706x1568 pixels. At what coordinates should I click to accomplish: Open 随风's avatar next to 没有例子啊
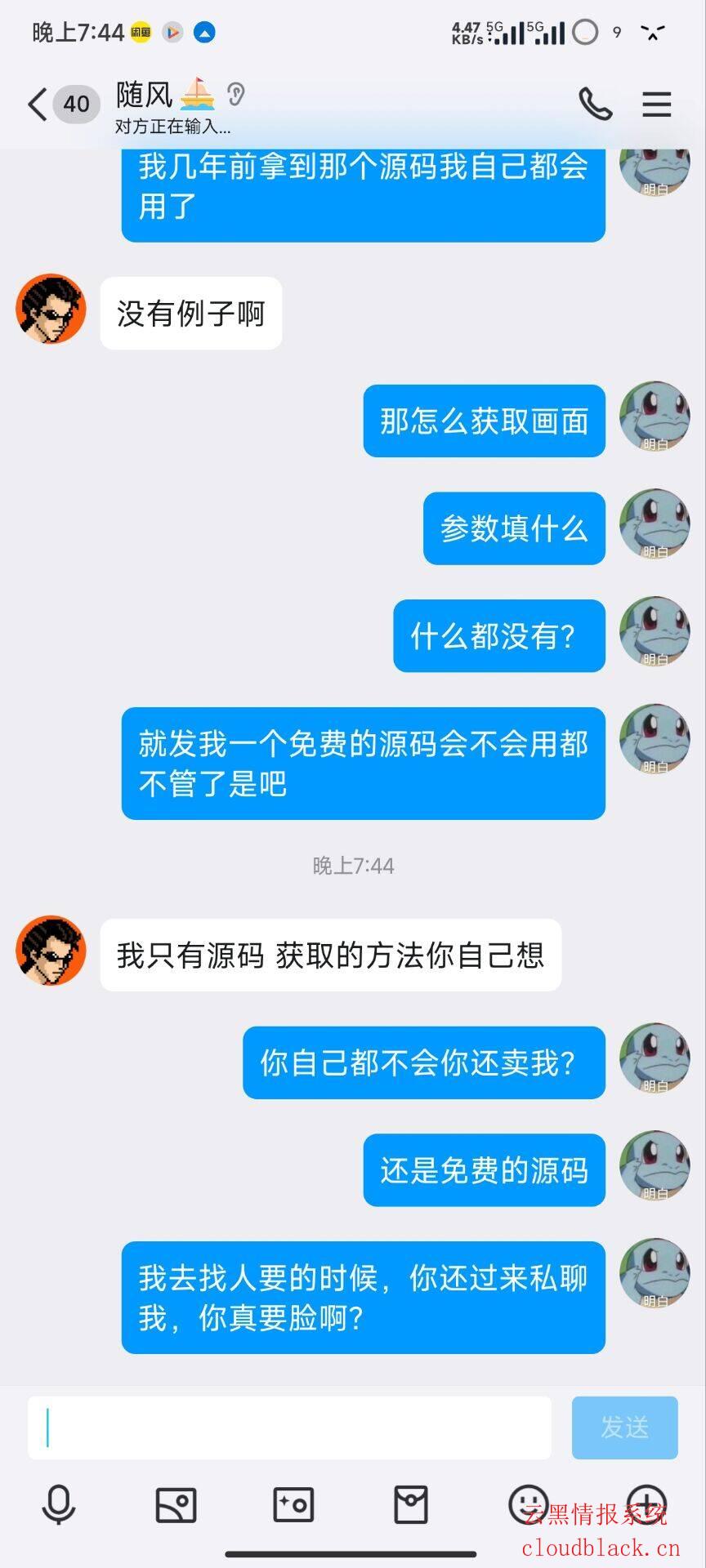coord(51,309)
